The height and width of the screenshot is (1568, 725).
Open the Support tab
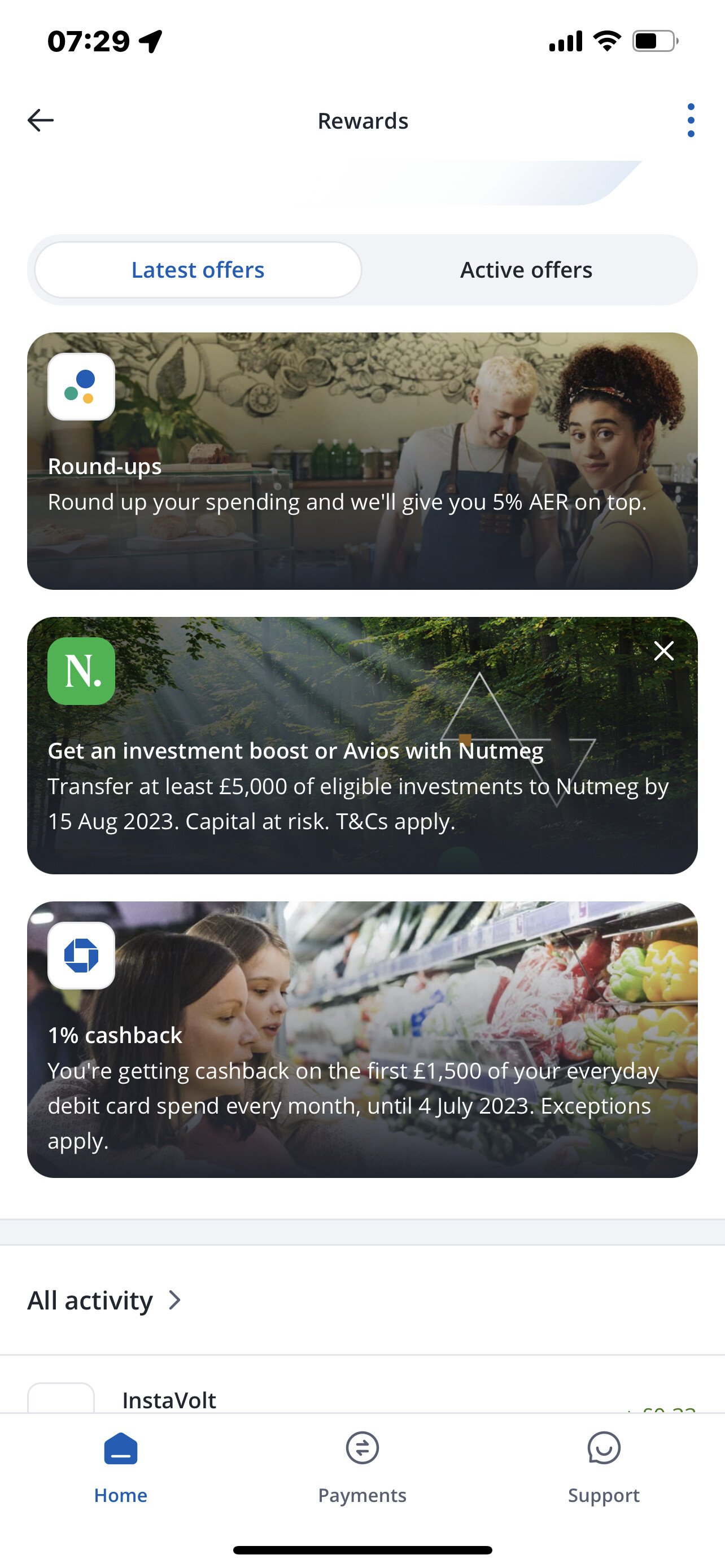tap(604, 1468)
